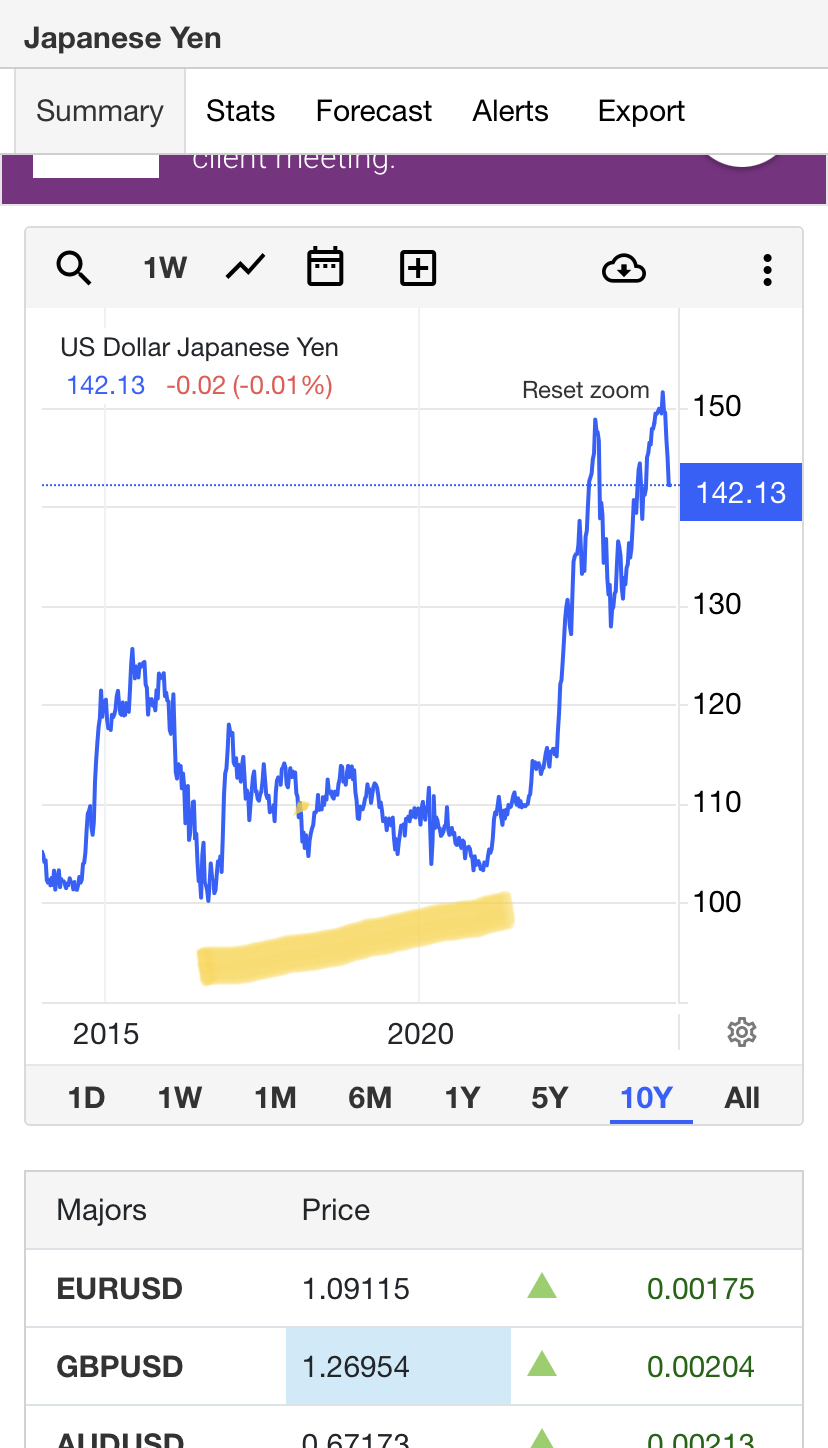Viewport: 828px width, 1448px height.
Task: Add a comparison with the plus icon
Action: [x=418, y=268]
